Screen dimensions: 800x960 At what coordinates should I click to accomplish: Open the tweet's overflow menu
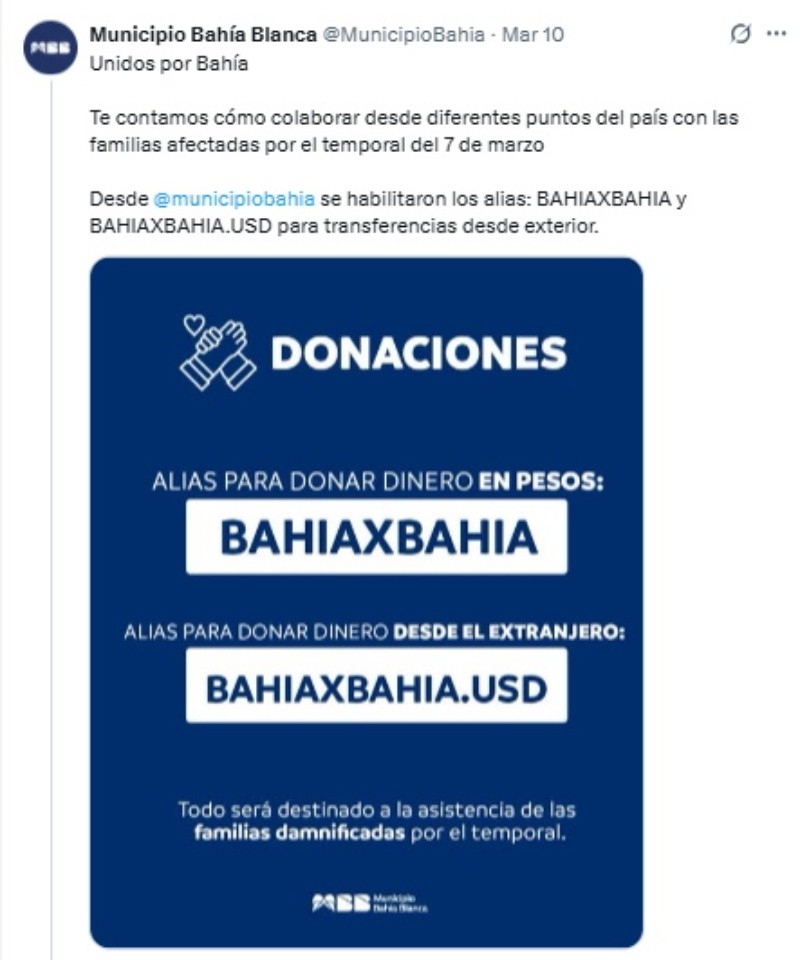click(775, 33)
